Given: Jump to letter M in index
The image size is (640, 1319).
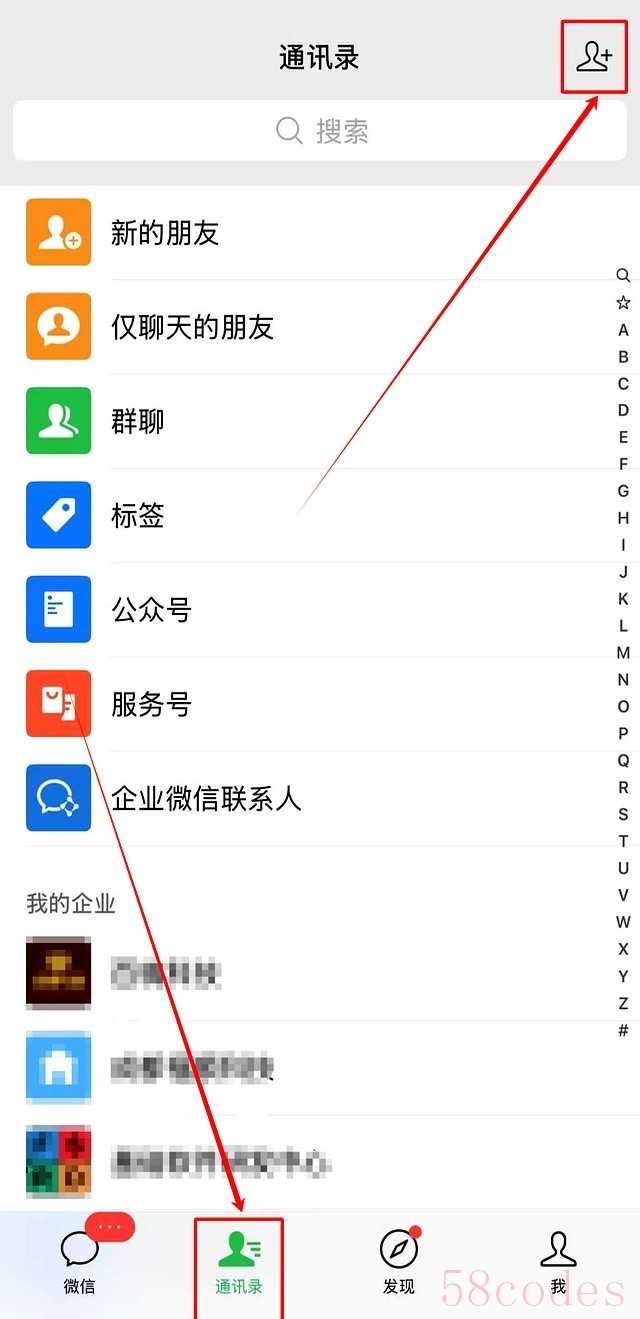Looking at the screenshot, I should pyautogui.click(x=623, y=653).
